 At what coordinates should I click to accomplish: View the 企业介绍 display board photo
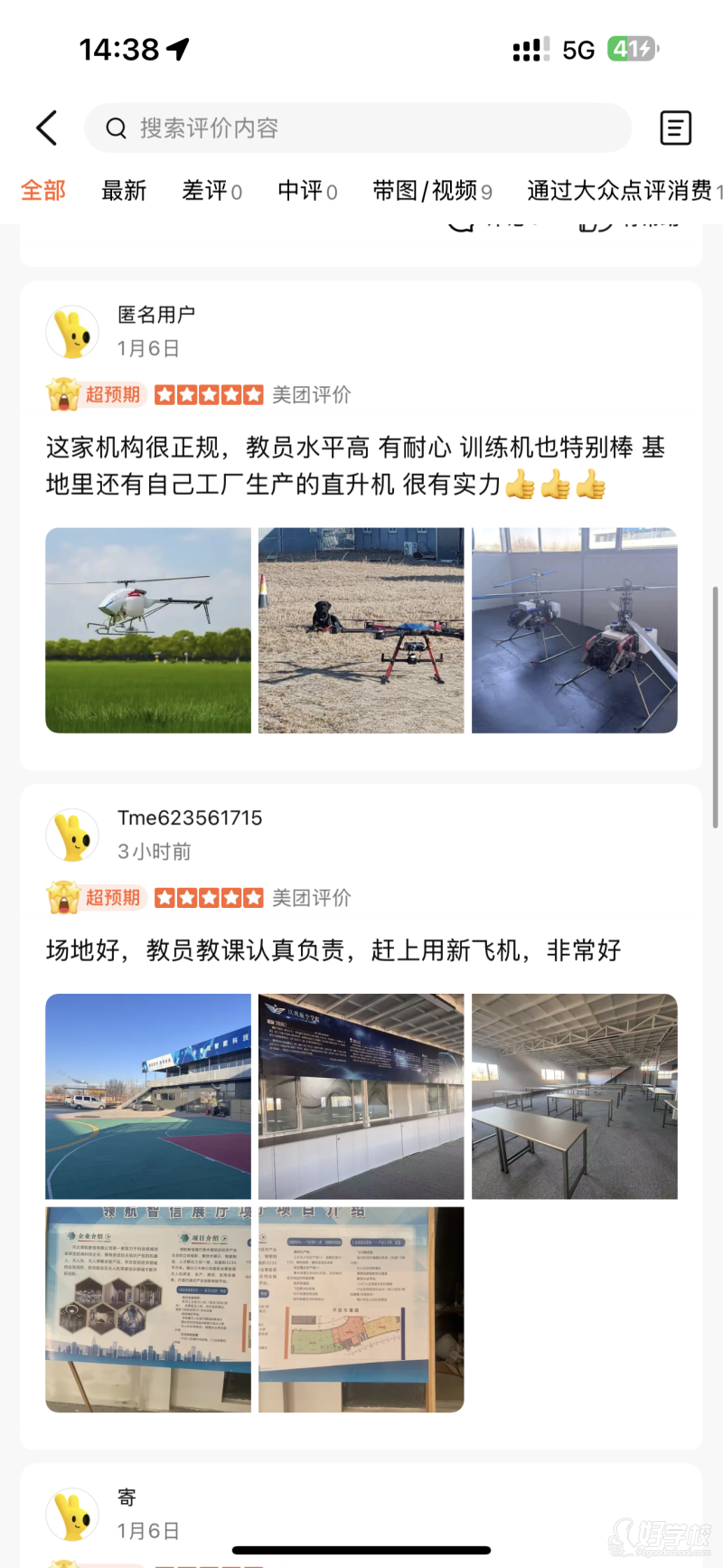click(x=148, y=1309)
